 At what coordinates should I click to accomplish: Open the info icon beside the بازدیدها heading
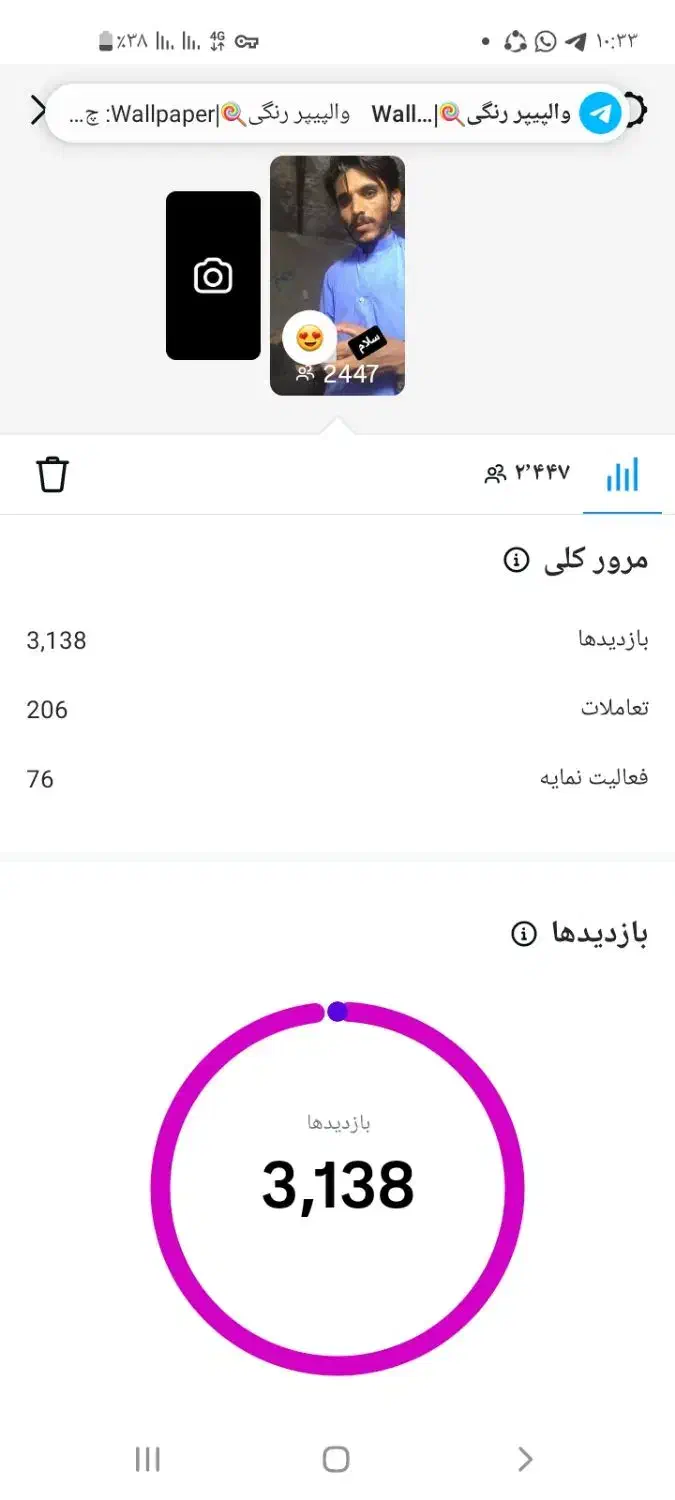click(x=524, y=934)
